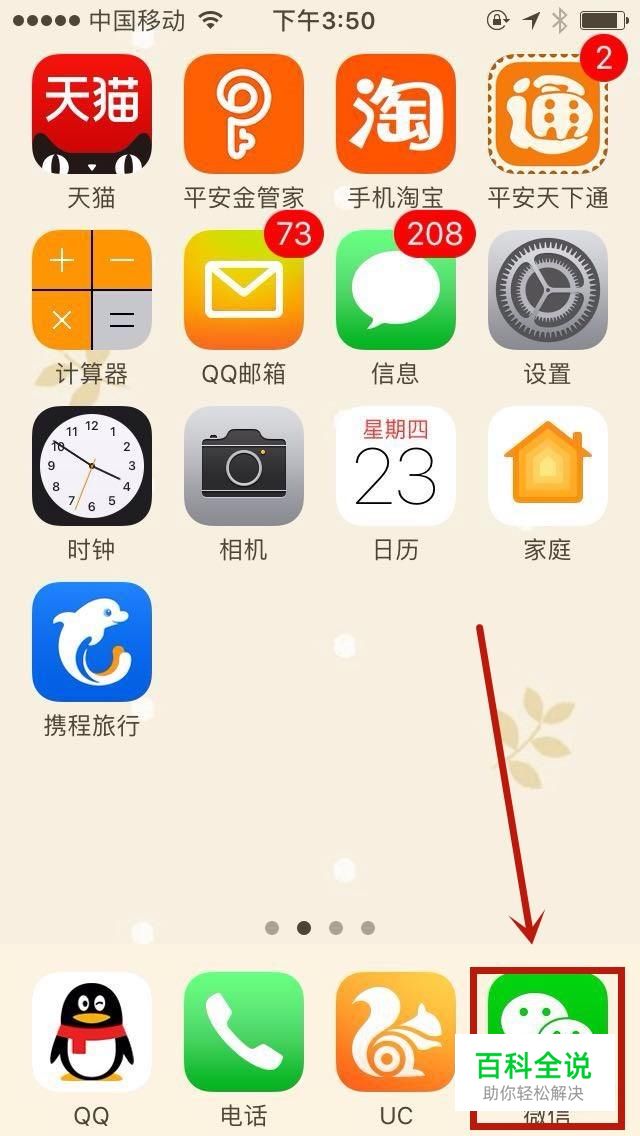Open 信息 messages app
This screenshot has width=640, height=1136.
click(396, 290)
